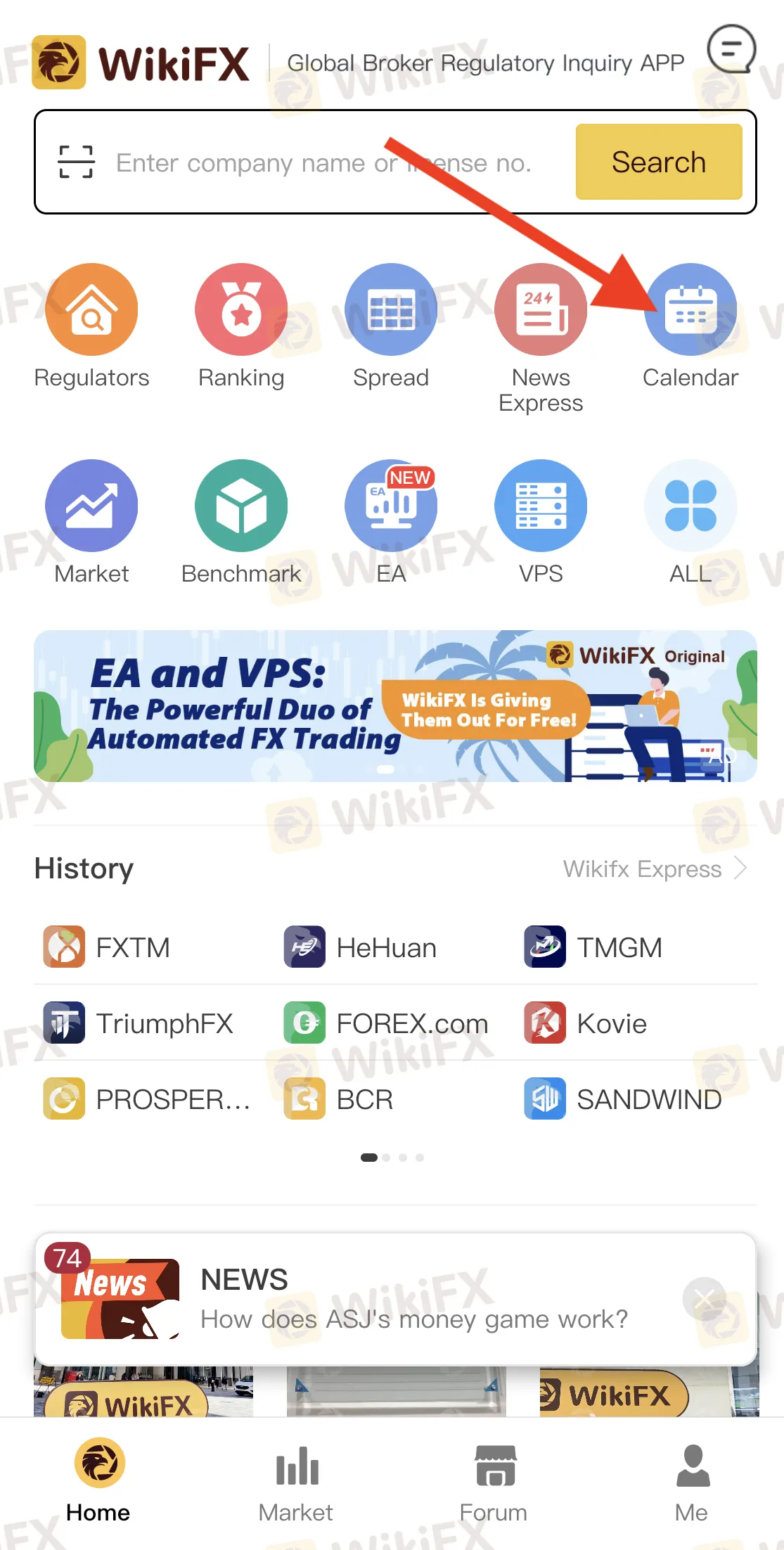This screenshot has height=1550, width=784.
Task: Open the Wikifx Express link
Action: click(654, 869)
